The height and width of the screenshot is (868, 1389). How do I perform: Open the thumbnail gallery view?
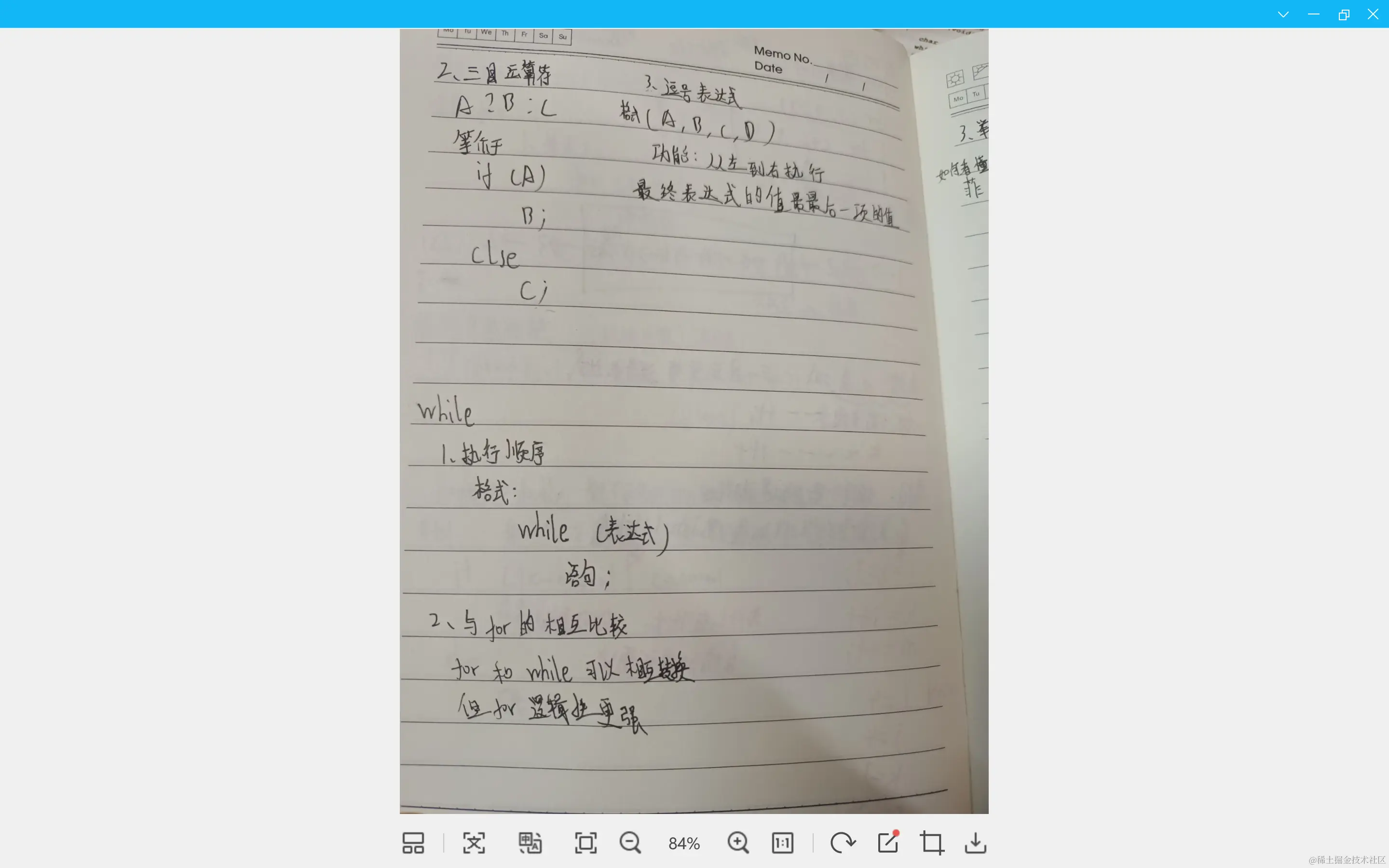point(413,843)
